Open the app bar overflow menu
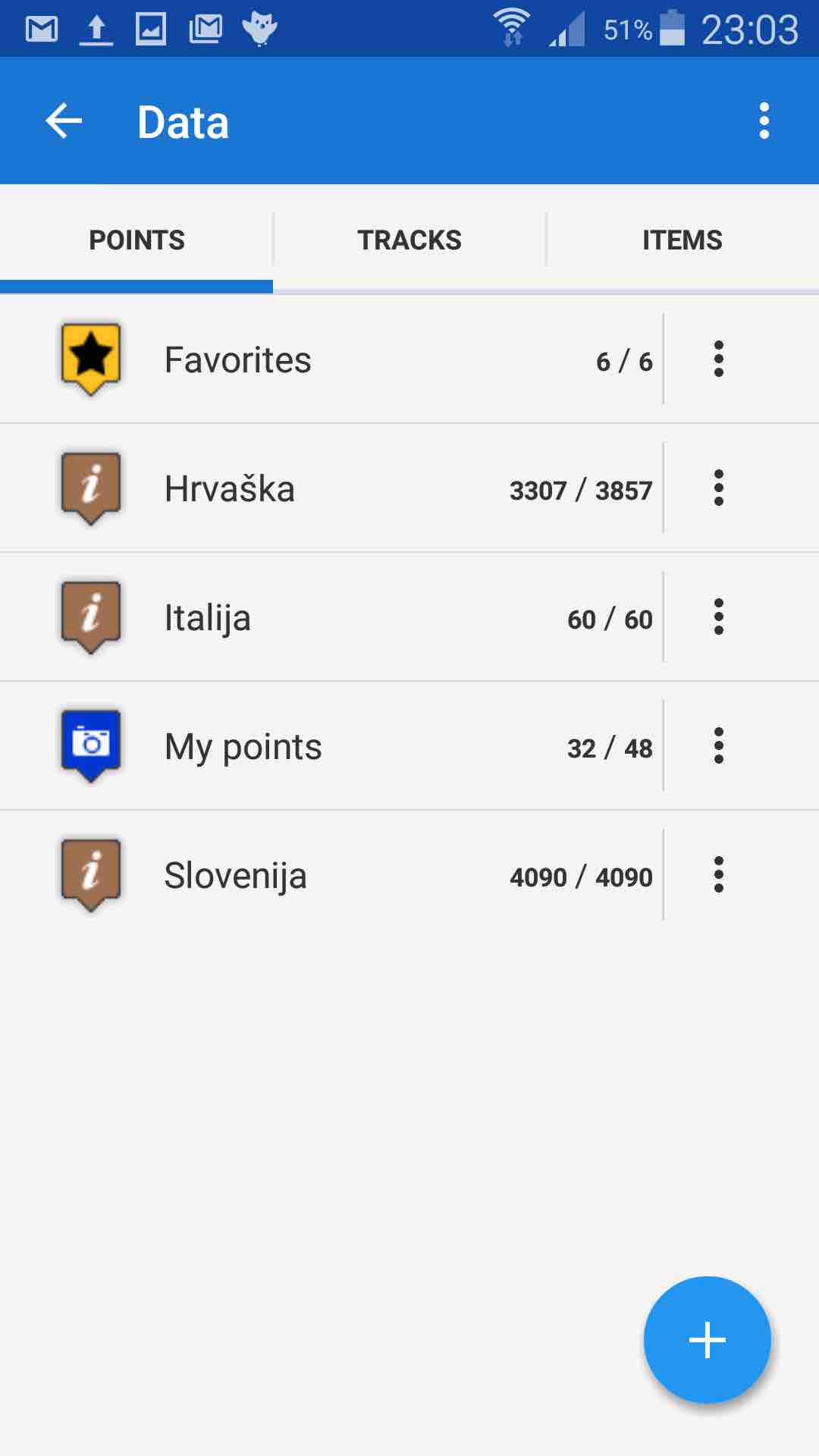Screen dimensions: 819x1456 (764, 121)
